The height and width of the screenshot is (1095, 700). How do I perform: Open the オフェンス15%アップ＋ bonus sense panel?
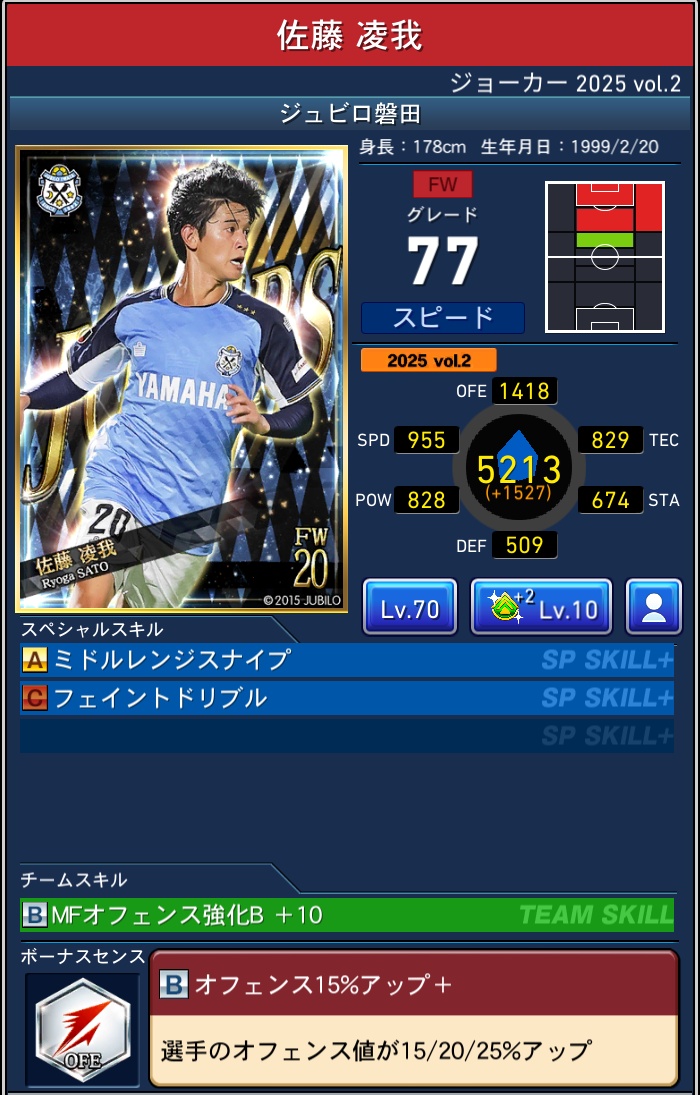413,1018
